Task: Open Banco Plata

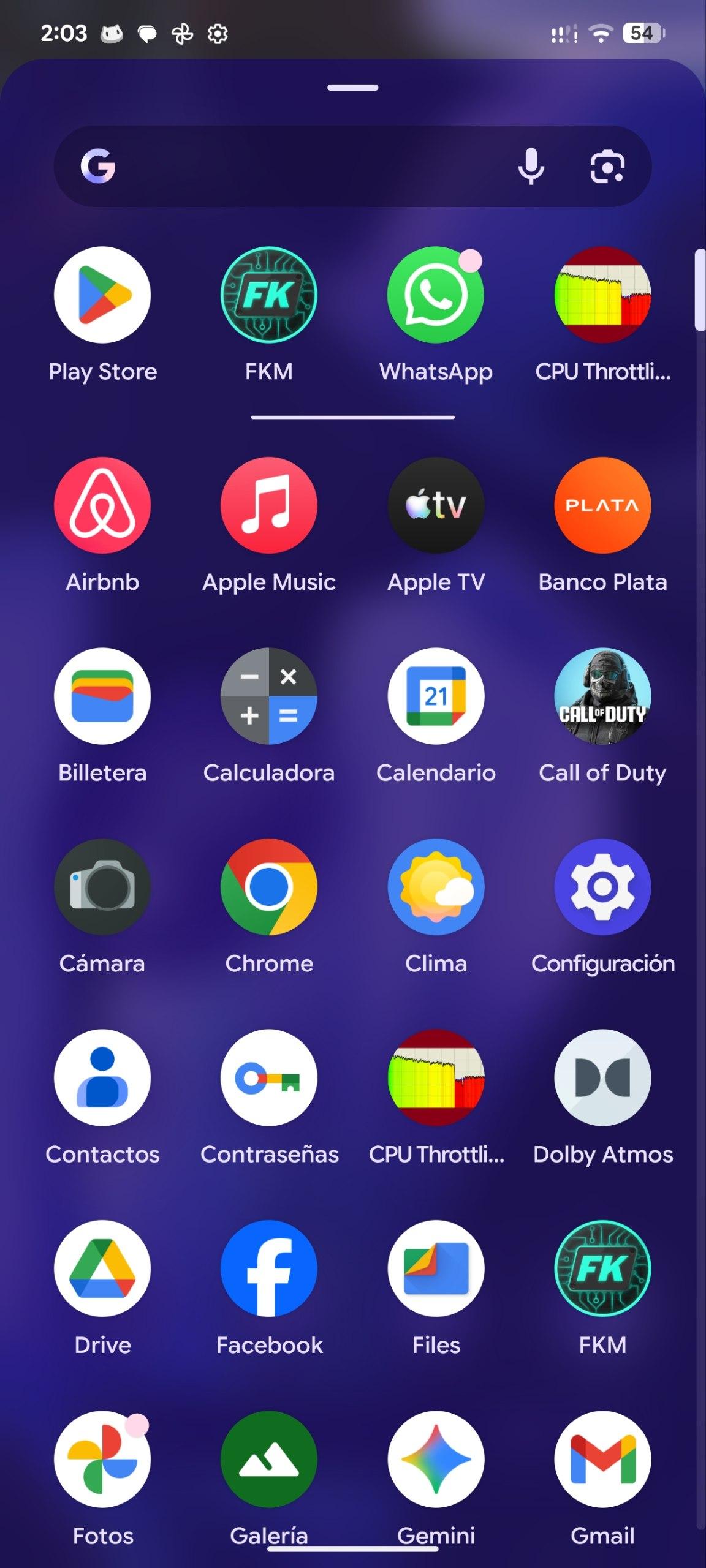Action: point(602,505)
